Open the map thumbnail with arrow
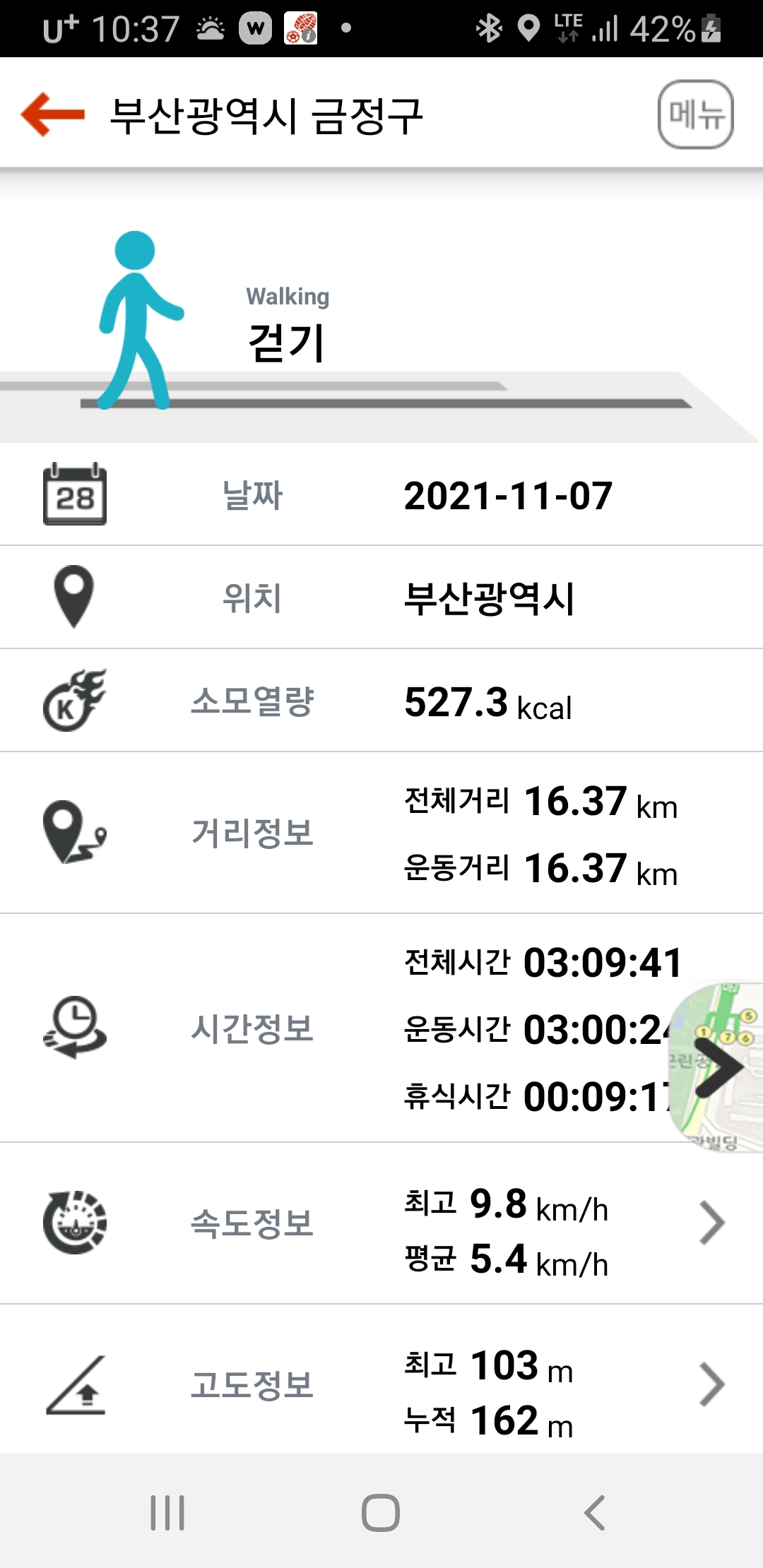 [716, 1067]
